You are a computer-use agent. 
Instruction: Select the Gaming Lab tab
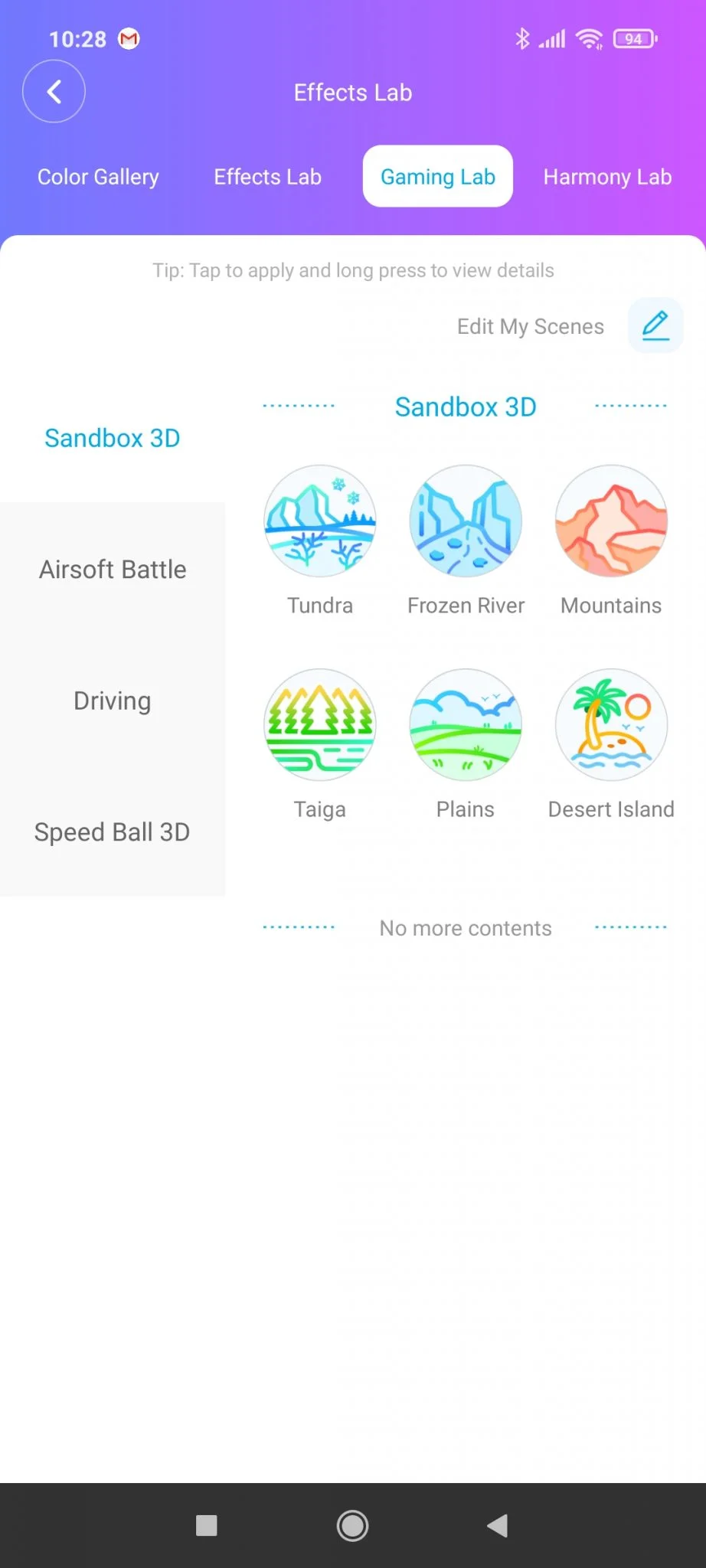coord(437,177)
